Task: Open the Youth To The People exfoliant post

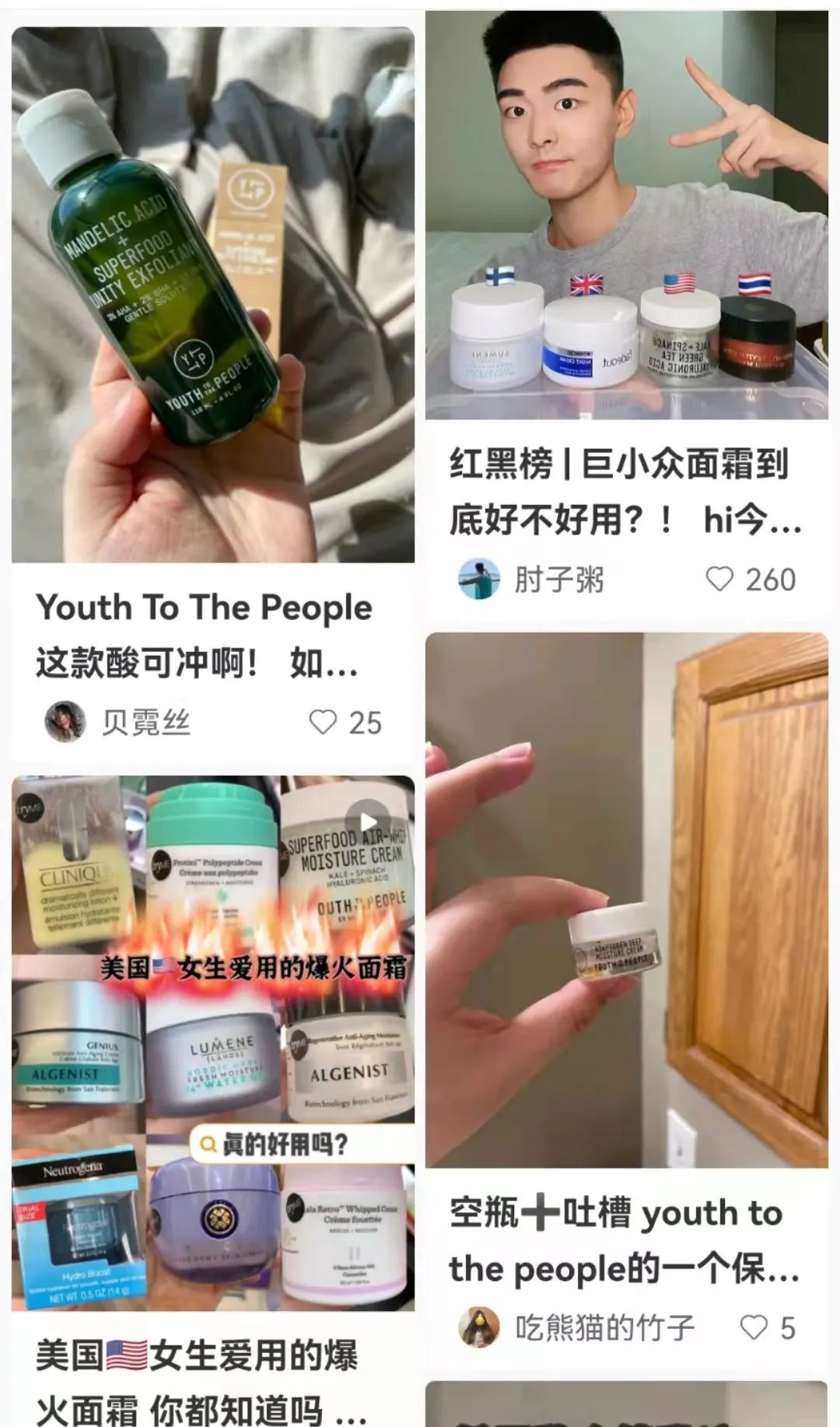Action: point(212,296)
